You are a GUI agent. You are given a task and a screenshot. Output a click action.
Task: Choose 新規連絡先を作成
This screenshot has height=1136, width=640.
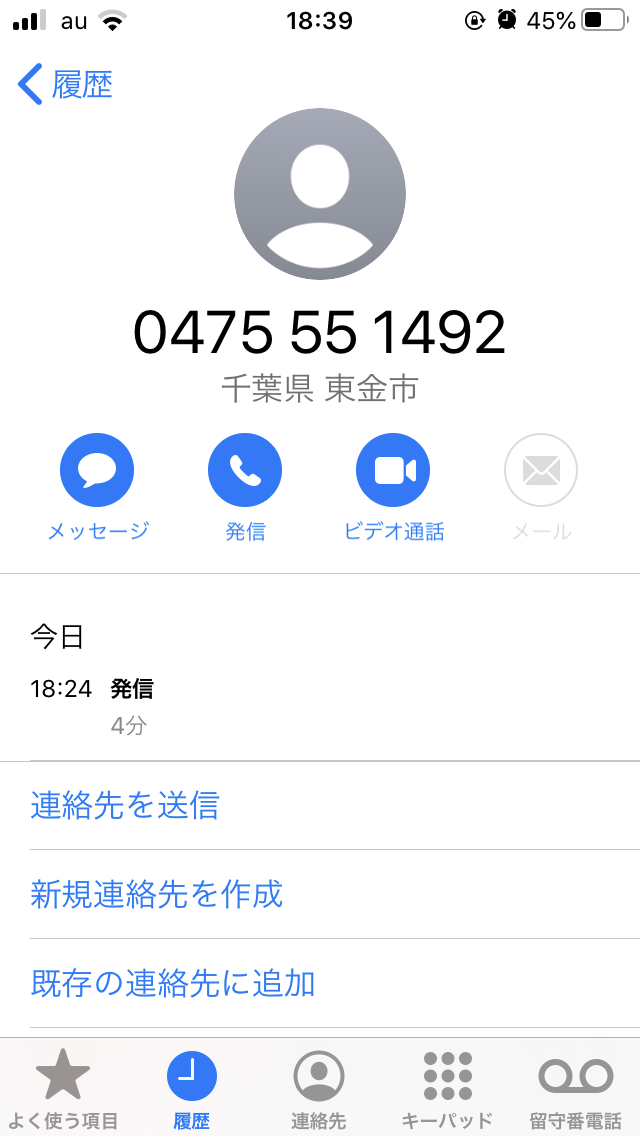(x=157, y=894)
